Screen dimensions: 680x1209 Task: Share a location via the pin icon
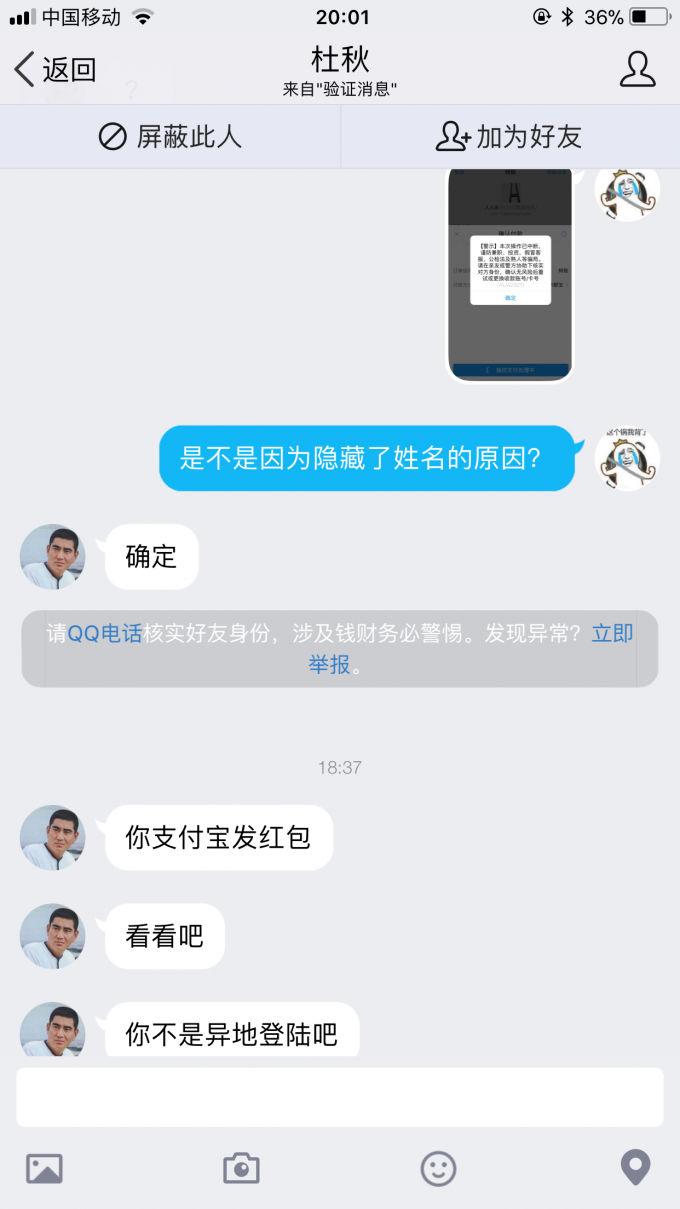[x=635, y=1167]
